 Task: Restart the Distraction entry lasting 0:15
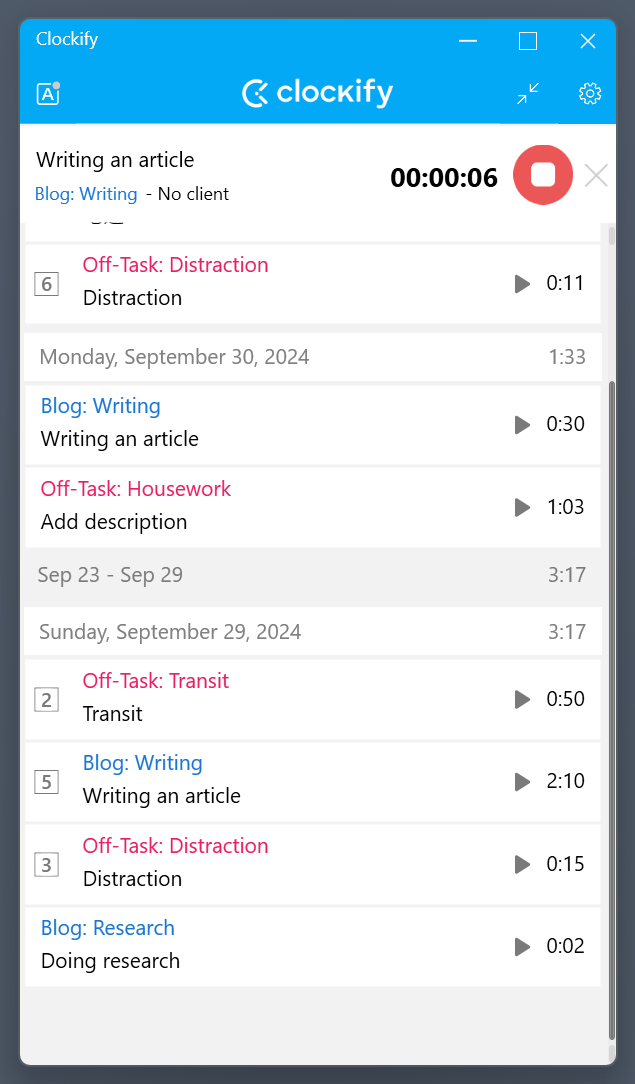tap(522, 864)
